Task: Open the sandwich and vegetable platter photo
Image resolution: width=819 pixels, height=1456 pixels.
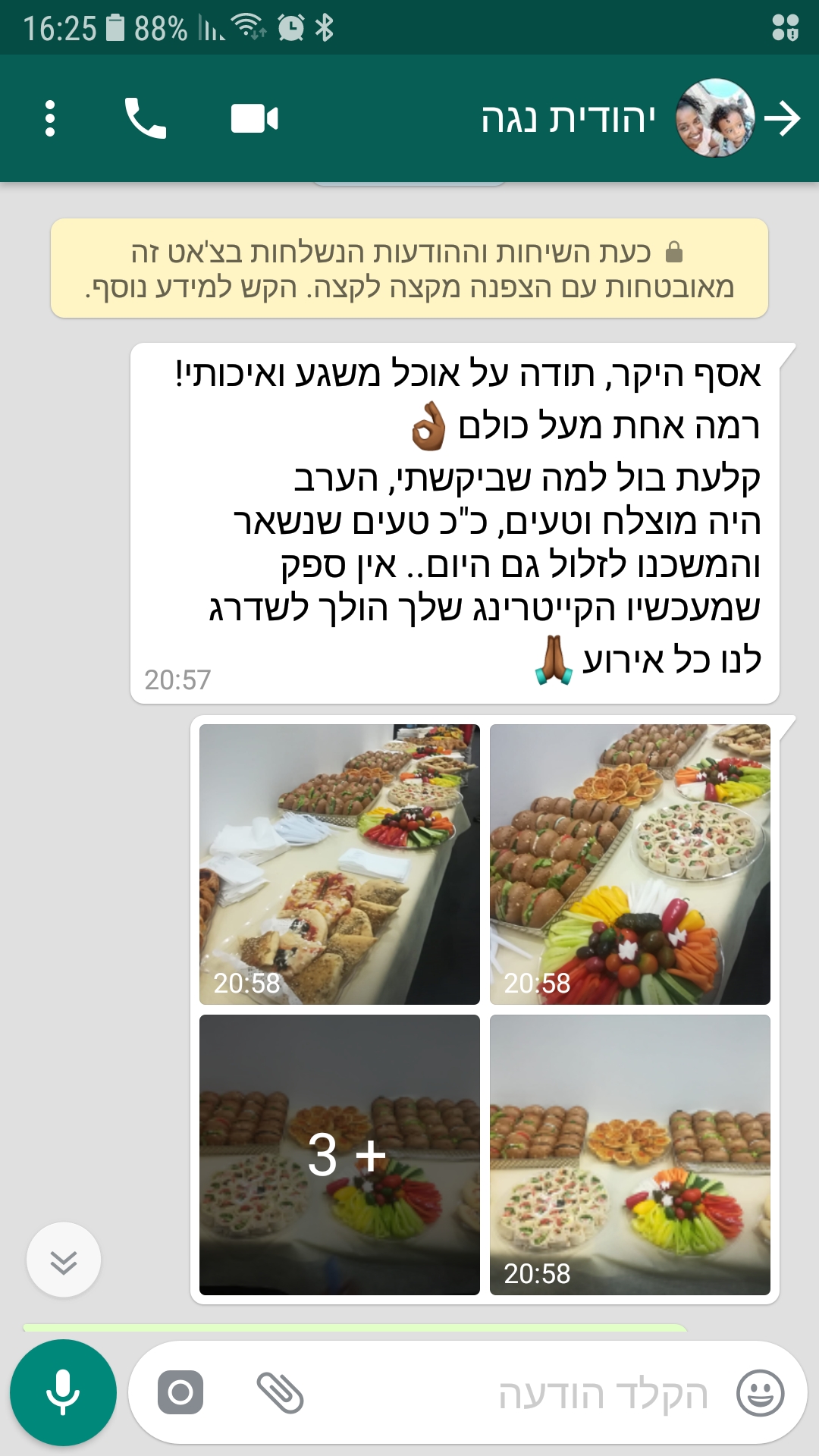Action: pyautogui.click(x=629, y=864)
